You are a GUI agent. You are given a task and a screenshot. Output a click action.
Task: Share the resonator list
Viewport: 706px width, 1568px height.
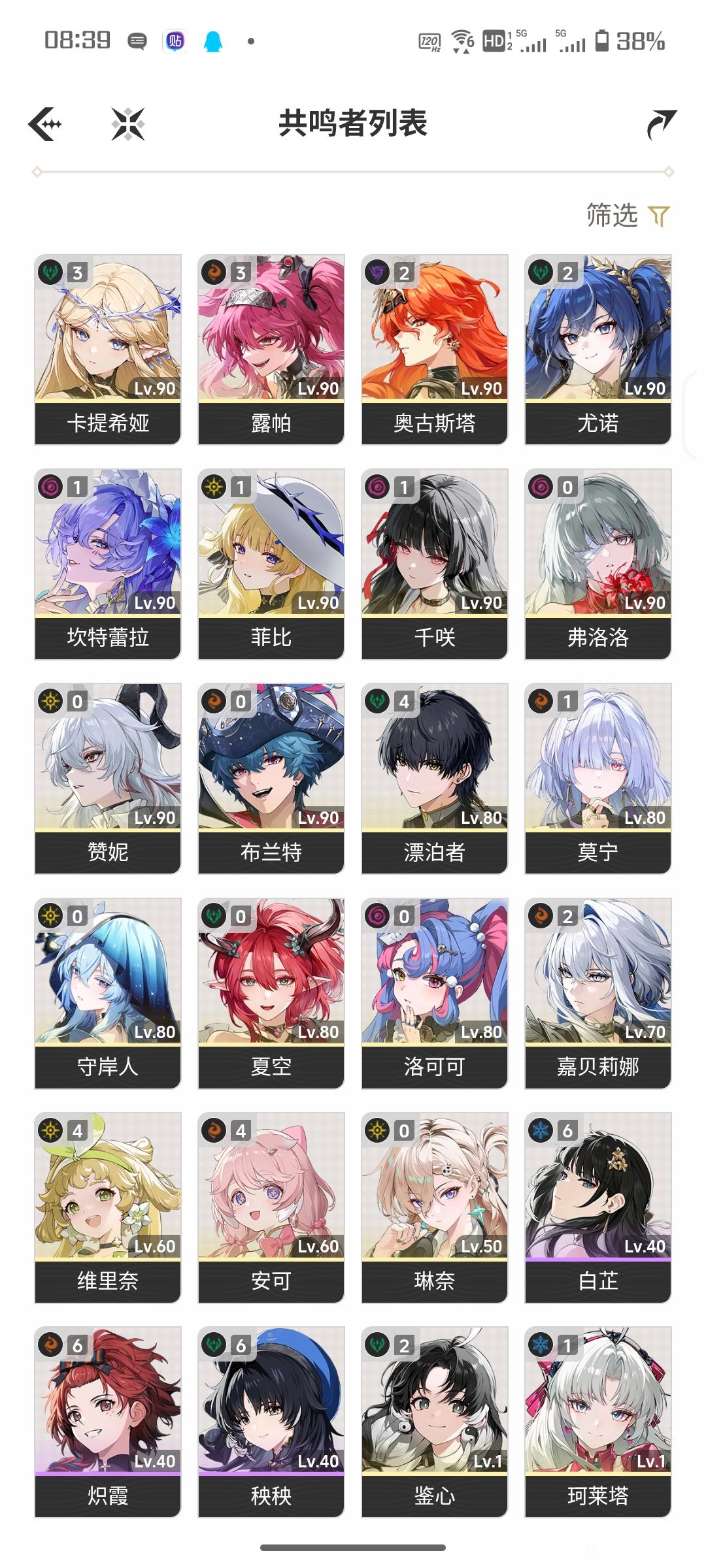click(x=661, y=124)
